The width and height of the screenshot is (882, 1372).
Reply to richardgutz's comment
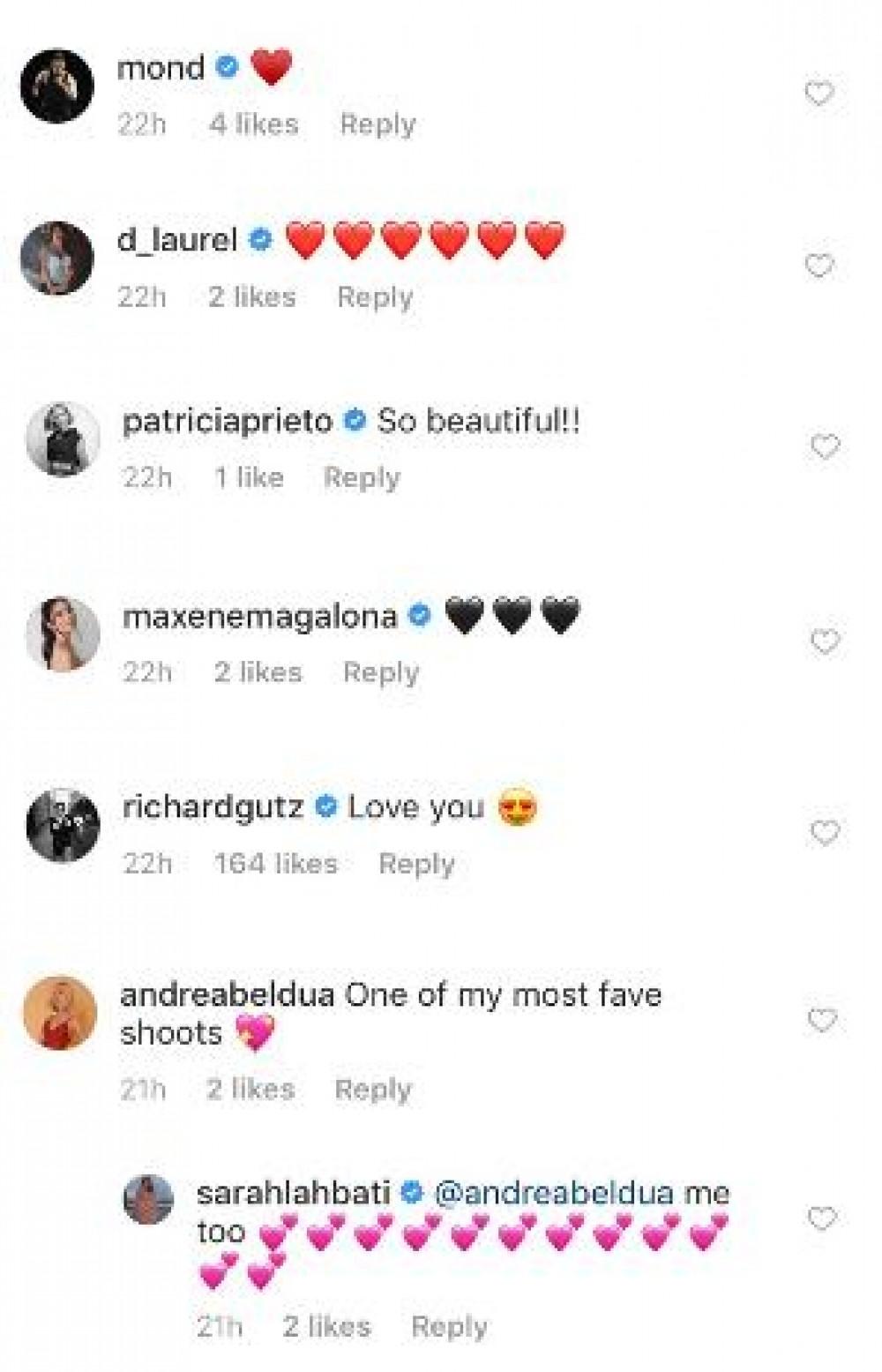coord(416,864)
